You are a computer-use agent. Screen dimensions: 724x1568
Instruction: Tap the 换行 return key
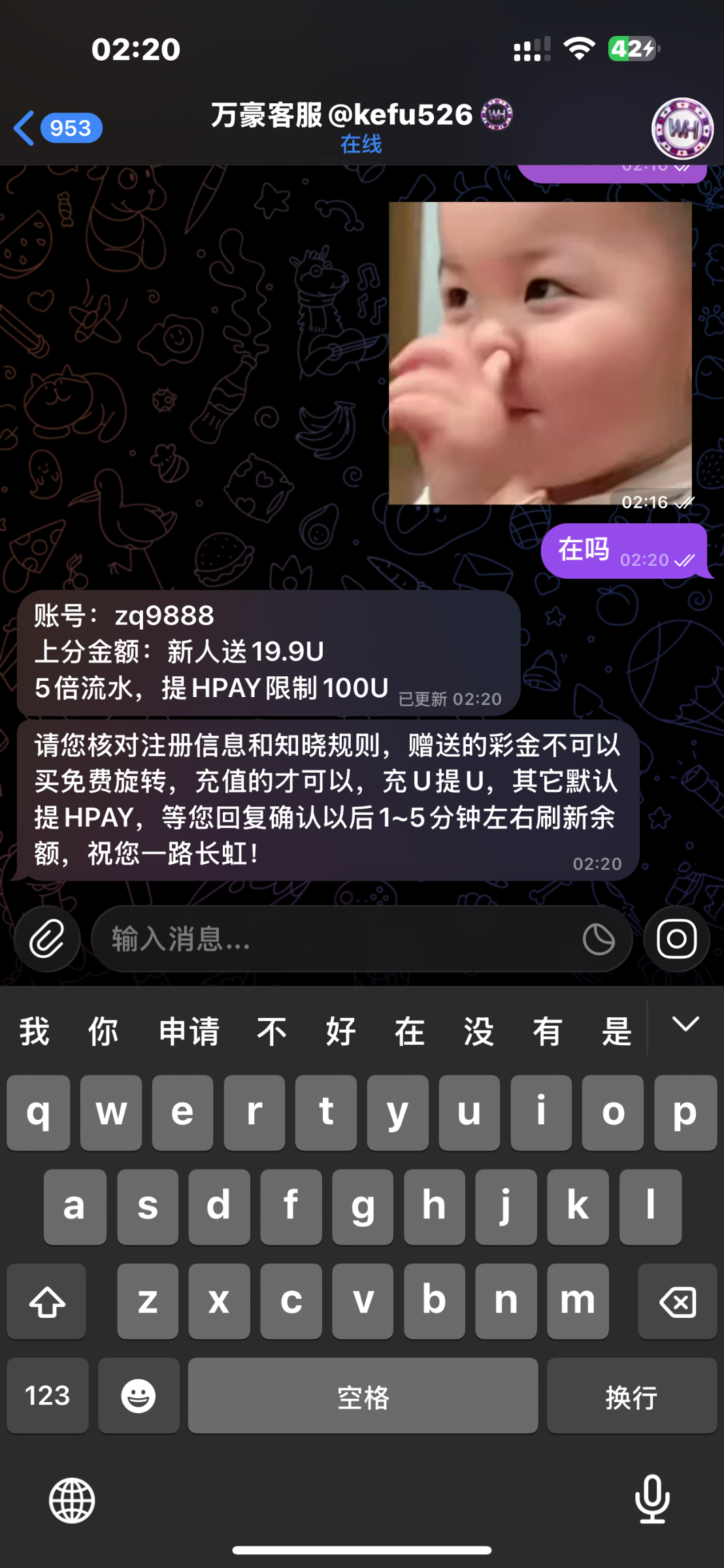[631, 1396]
